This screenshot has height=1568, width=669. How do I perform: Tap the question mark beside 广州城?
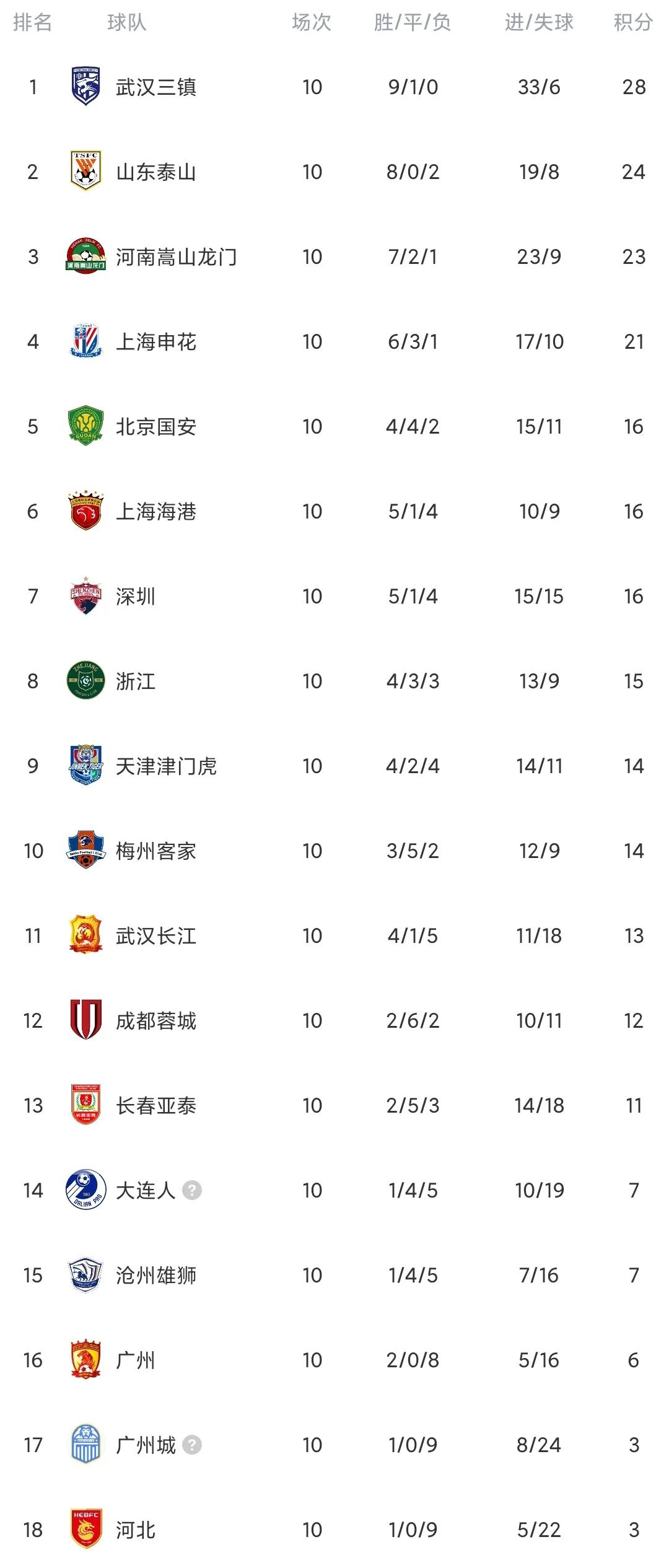click(193, 1445)
